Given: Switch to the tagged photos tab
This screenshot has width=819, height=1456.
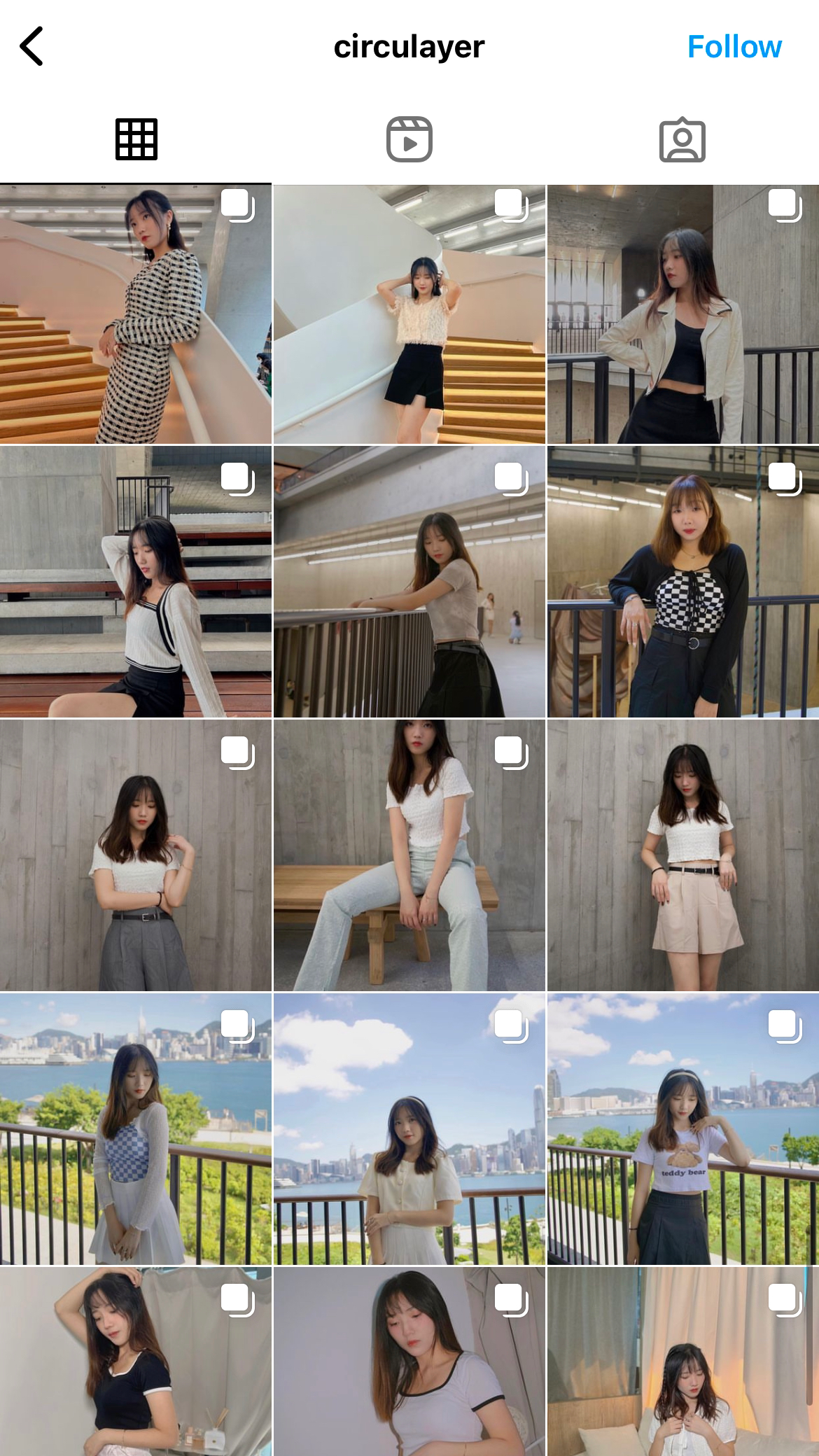Looking at the screenshot, I should [x=682, y=139].
